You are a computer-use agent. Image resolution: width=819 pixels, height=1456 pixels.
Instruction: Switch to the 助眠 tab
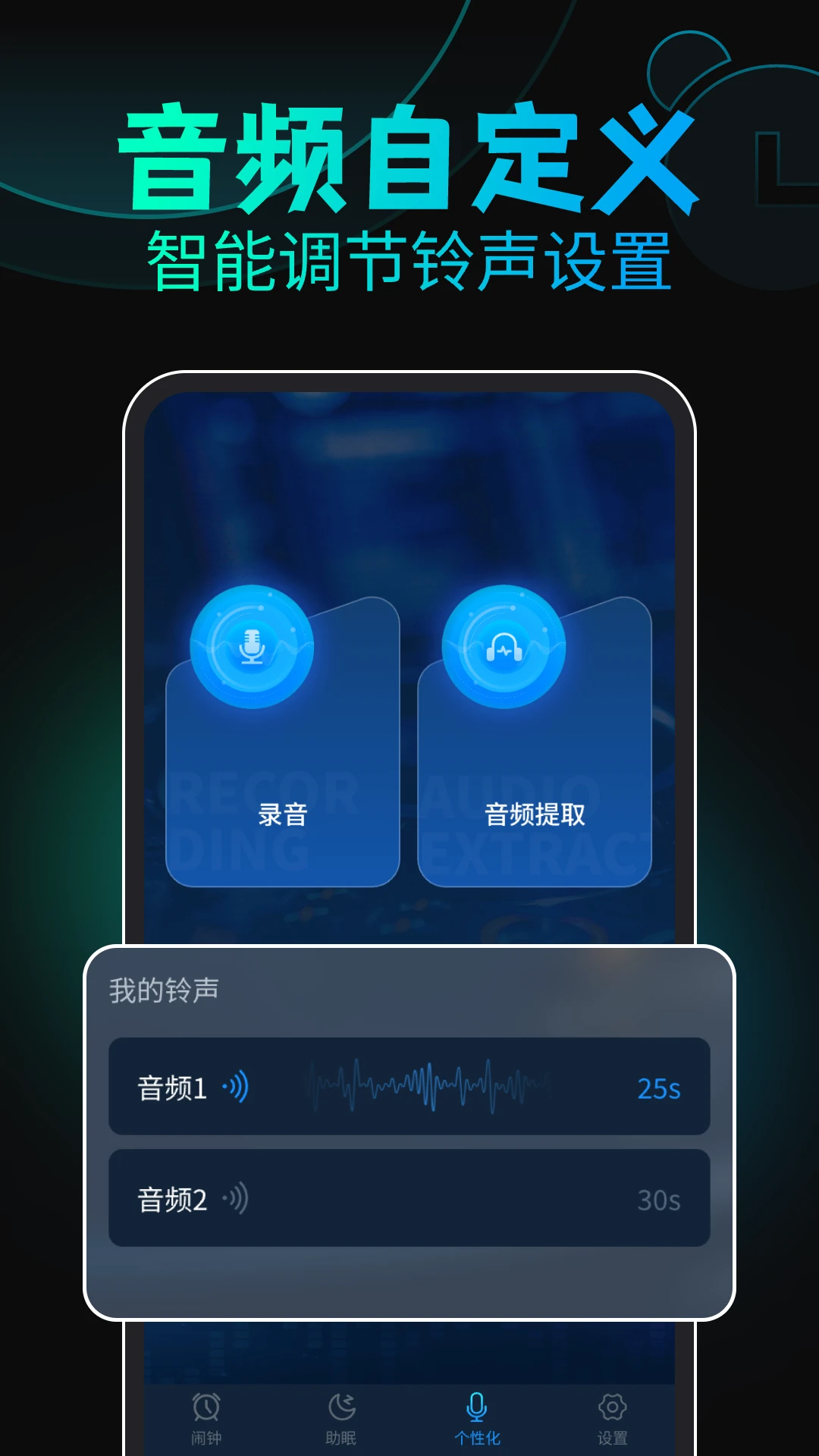[343, 1420]
